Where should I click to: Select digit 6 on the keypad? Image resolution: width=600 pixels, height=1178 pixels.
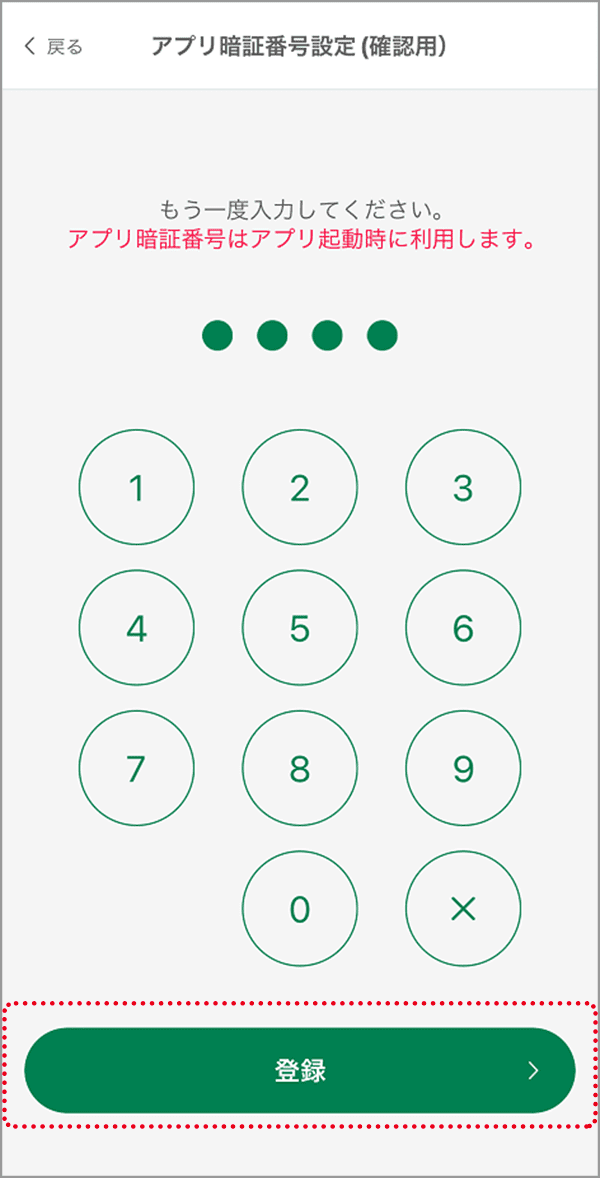pos(463,628)
